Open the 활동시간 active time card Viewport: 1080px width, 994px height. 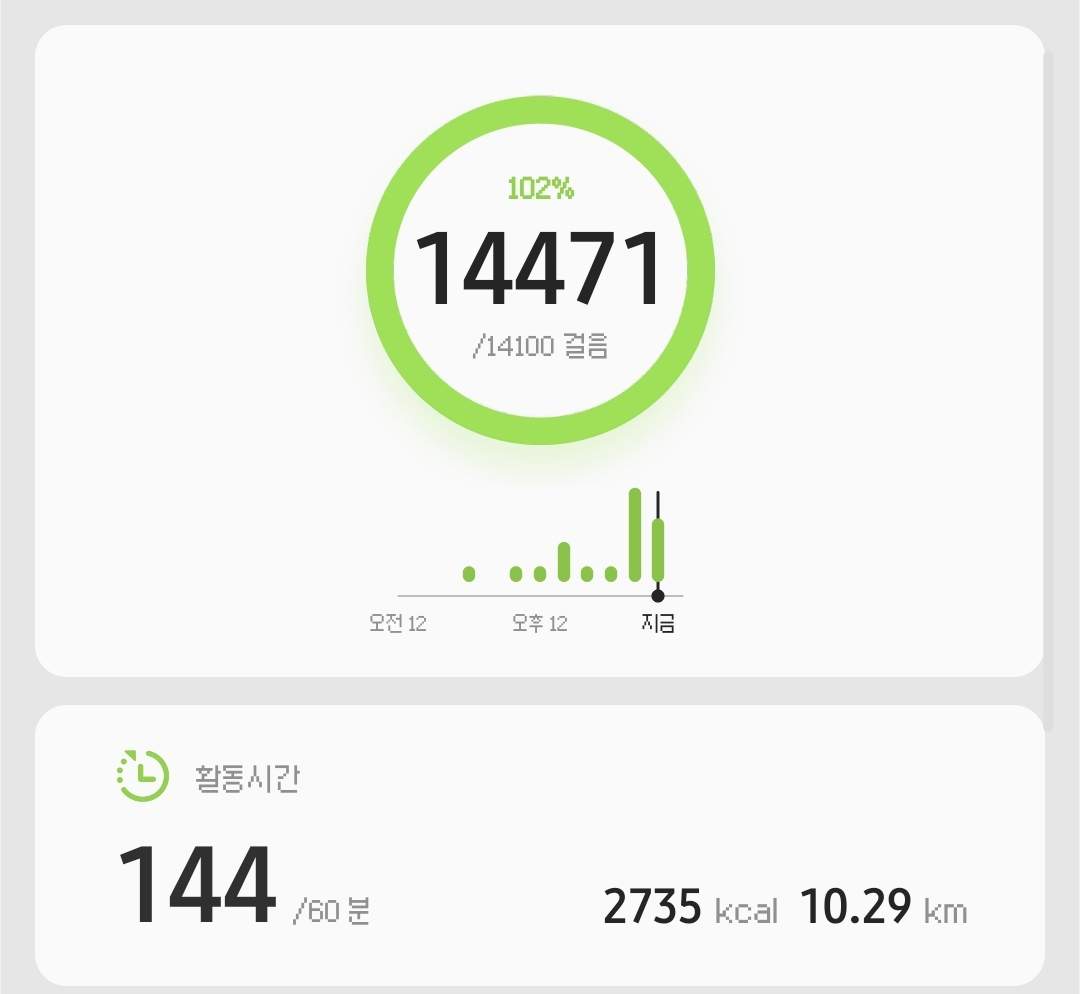[540, 845]
